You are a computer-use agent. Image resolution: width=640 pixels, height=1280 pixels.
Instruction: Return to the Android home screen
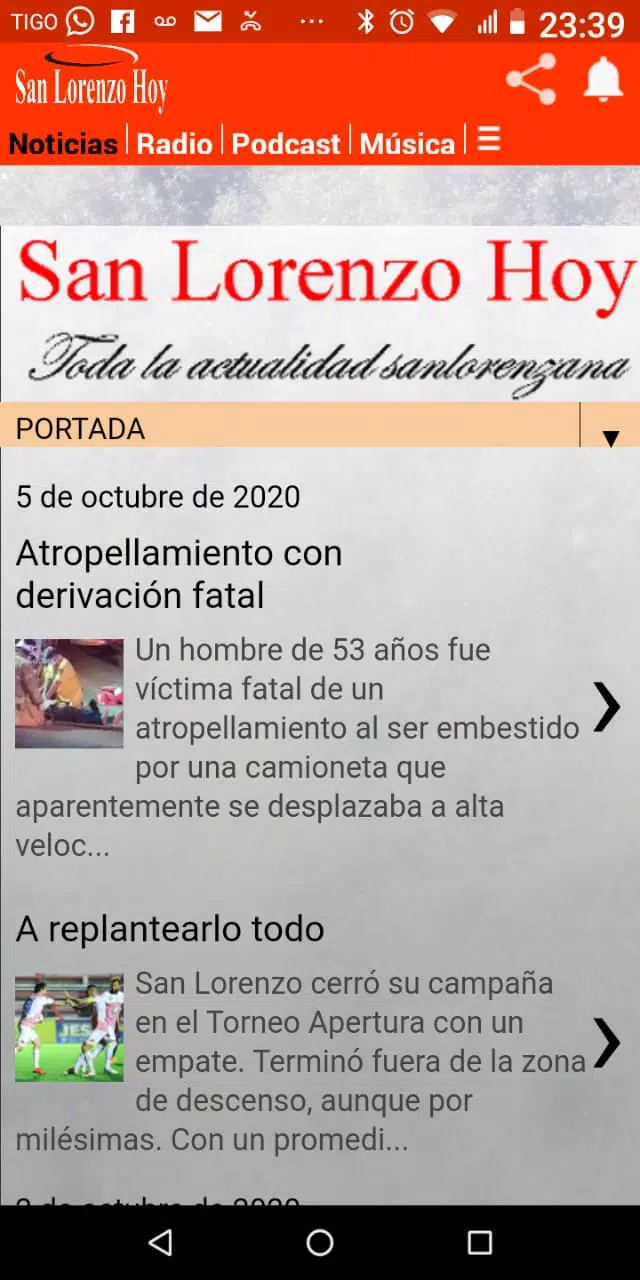pos(320,1242)
